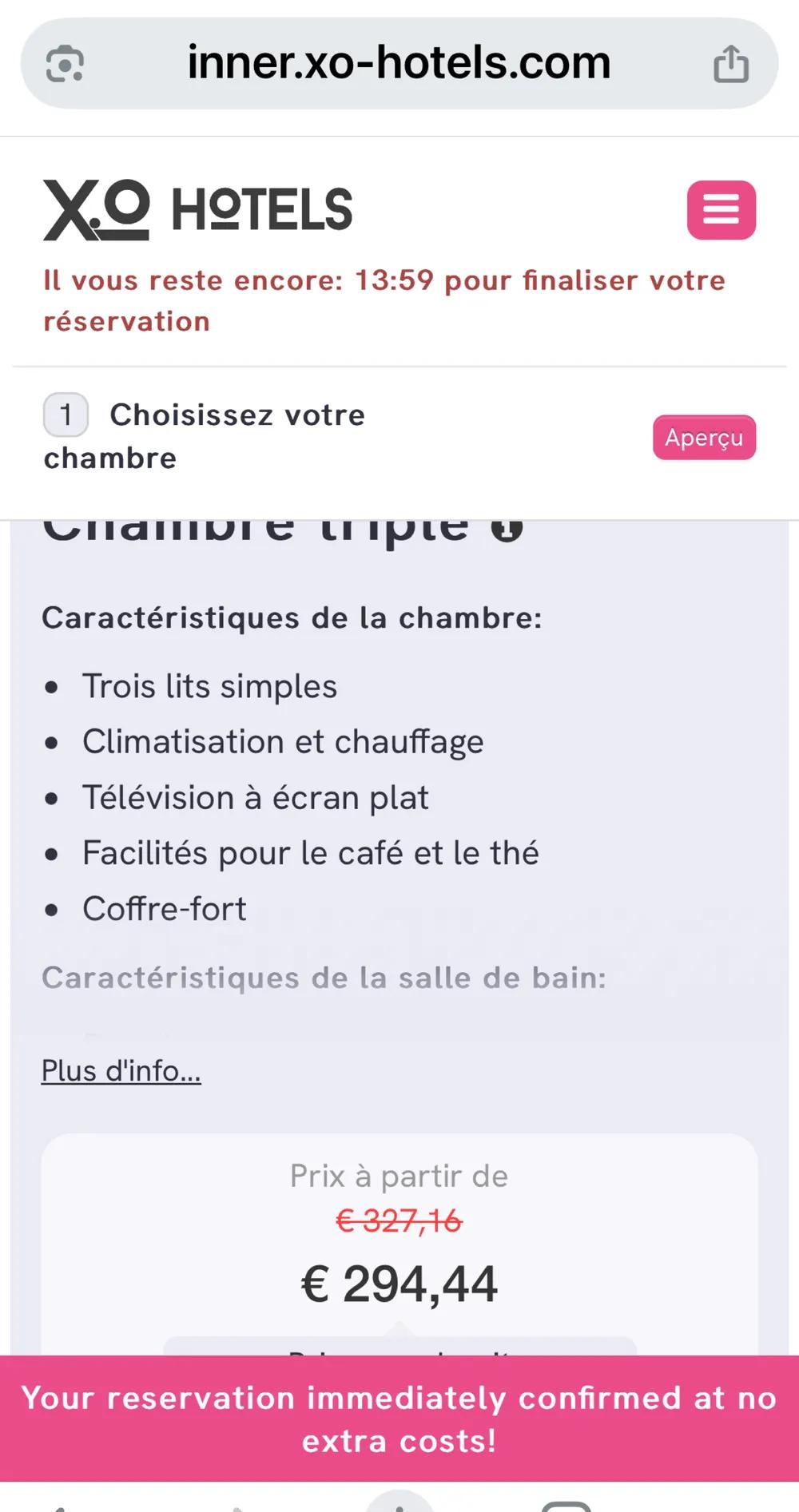Select the Trois lits simples list item
The width and height of the screenshot is (799, 1512).
tap(209, 685)
